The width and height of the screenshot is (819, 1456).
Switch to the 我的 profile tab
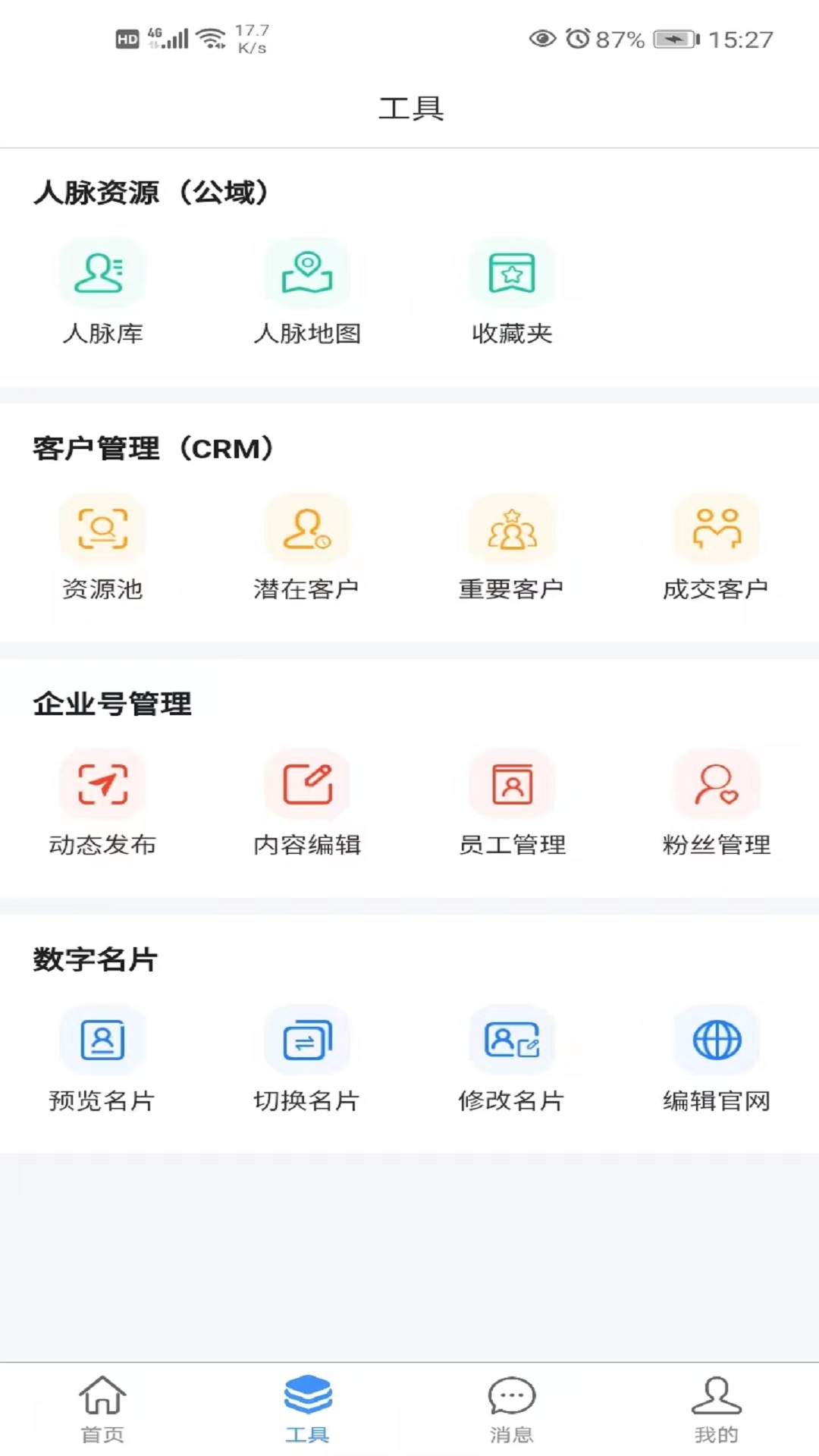coord(717,1409)
